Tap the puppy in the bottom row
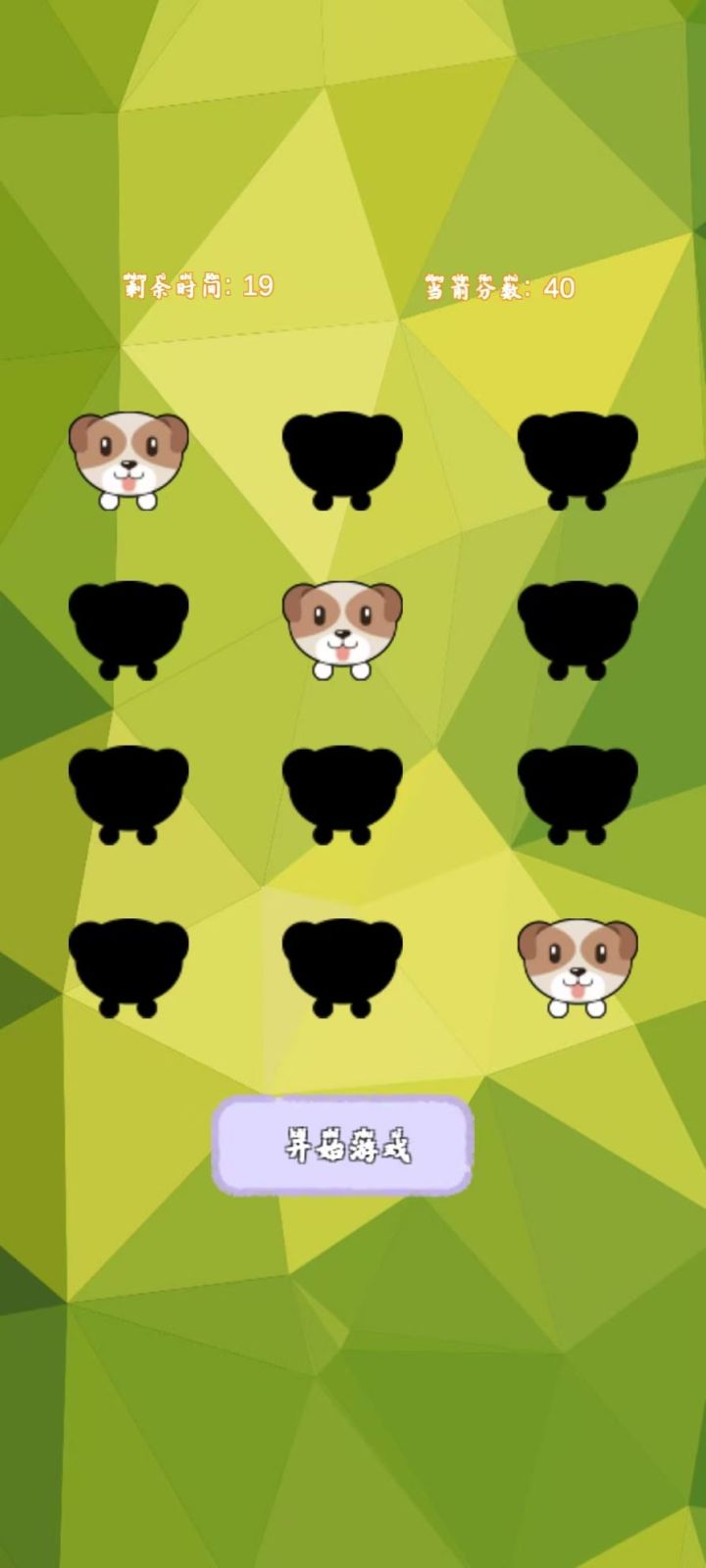Screen dimensions: 706x1568 click(x=578, y=965)
